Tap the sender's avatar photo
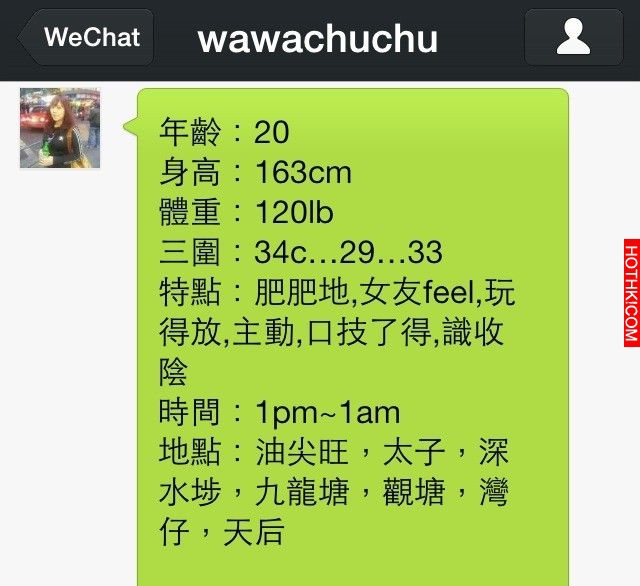 (x=60, y=127)
